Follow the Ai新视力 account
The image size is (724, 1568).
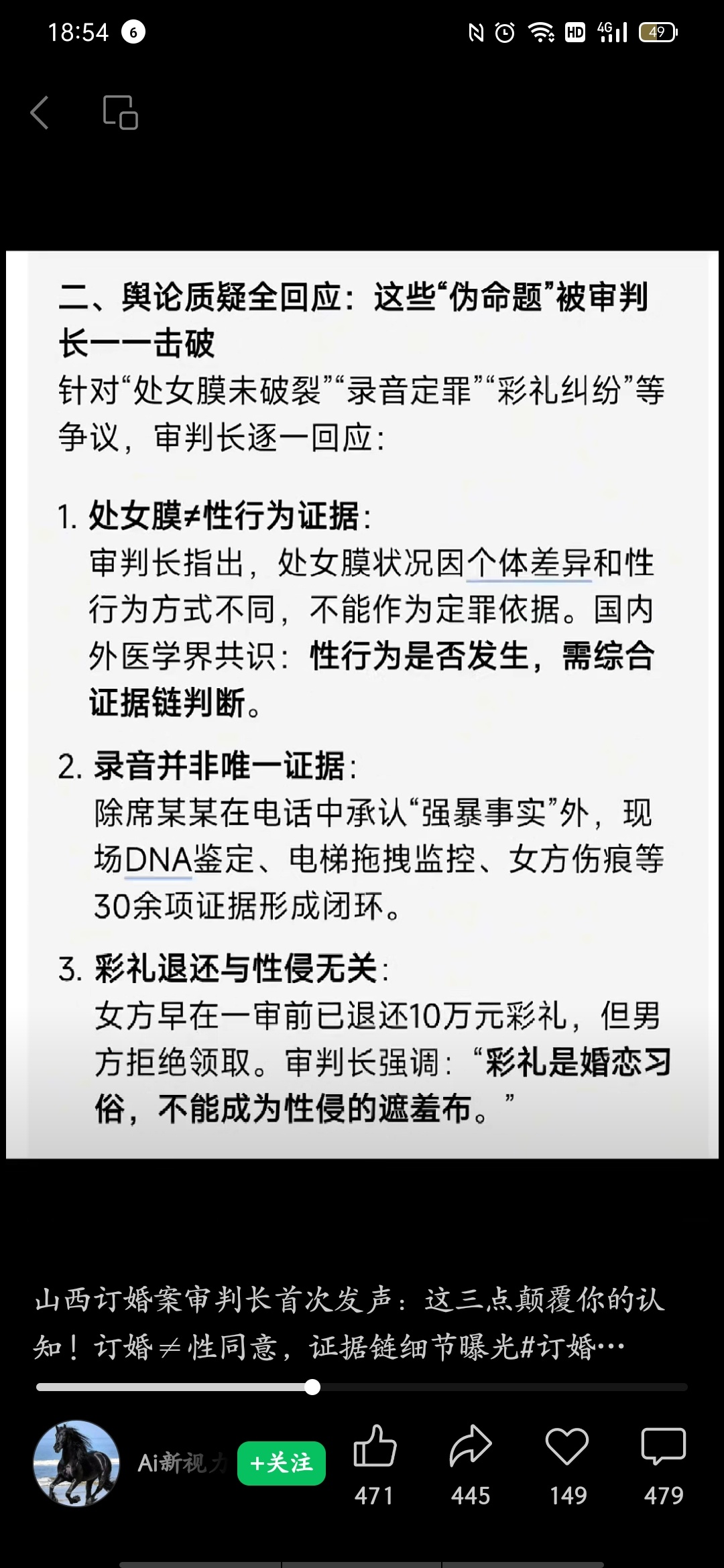pos(281,1463)
